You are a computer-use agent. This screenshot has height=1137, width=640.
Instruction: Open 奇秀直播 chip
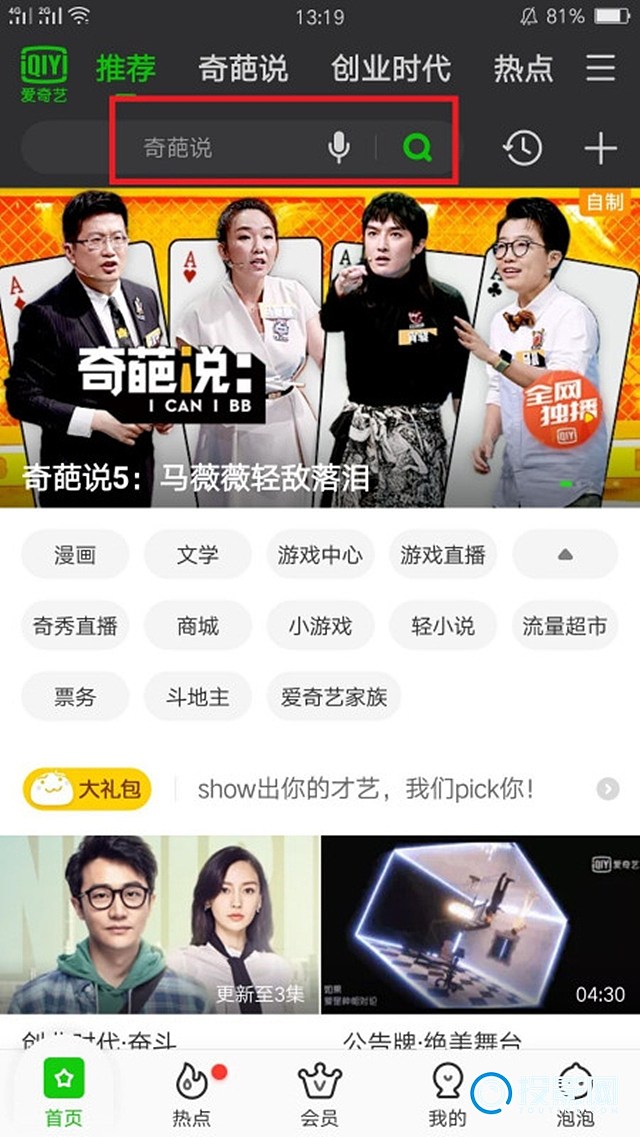tap(75, 626)
